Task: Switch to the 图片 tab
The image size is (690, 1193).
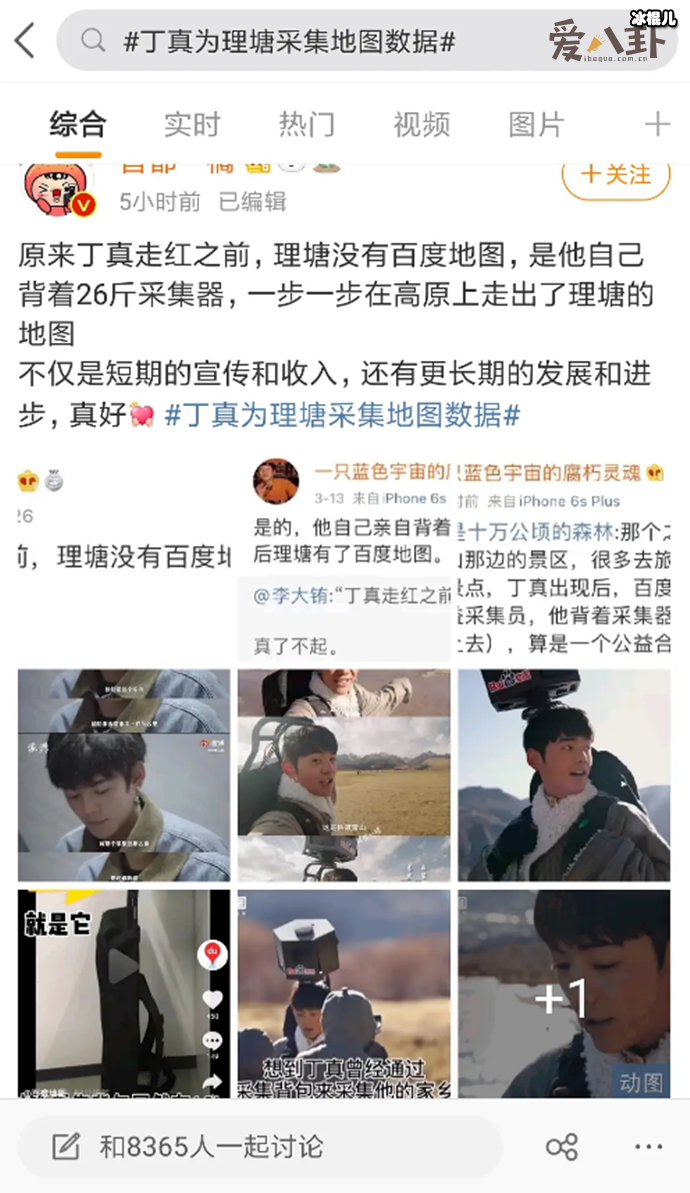Action: pyautogui.click(x=536, y=125)
